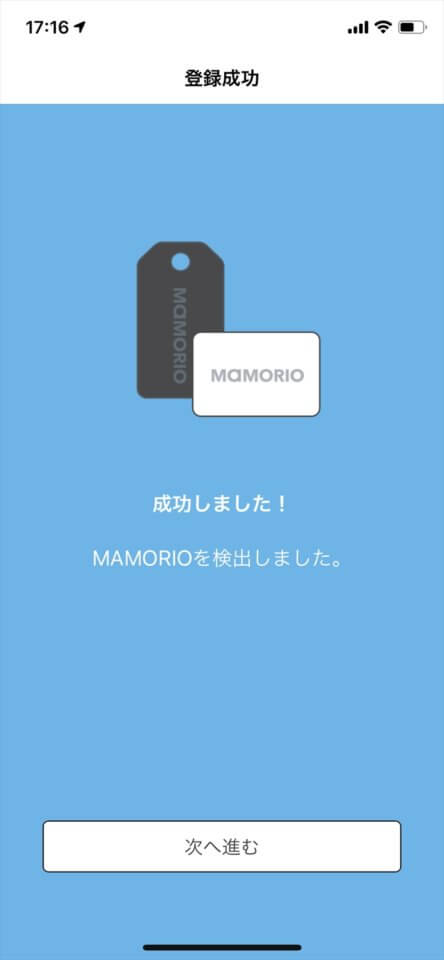Tap the 次へ進む button to continue
This screenshot has height=960, width=444.
tap(222, 846)
